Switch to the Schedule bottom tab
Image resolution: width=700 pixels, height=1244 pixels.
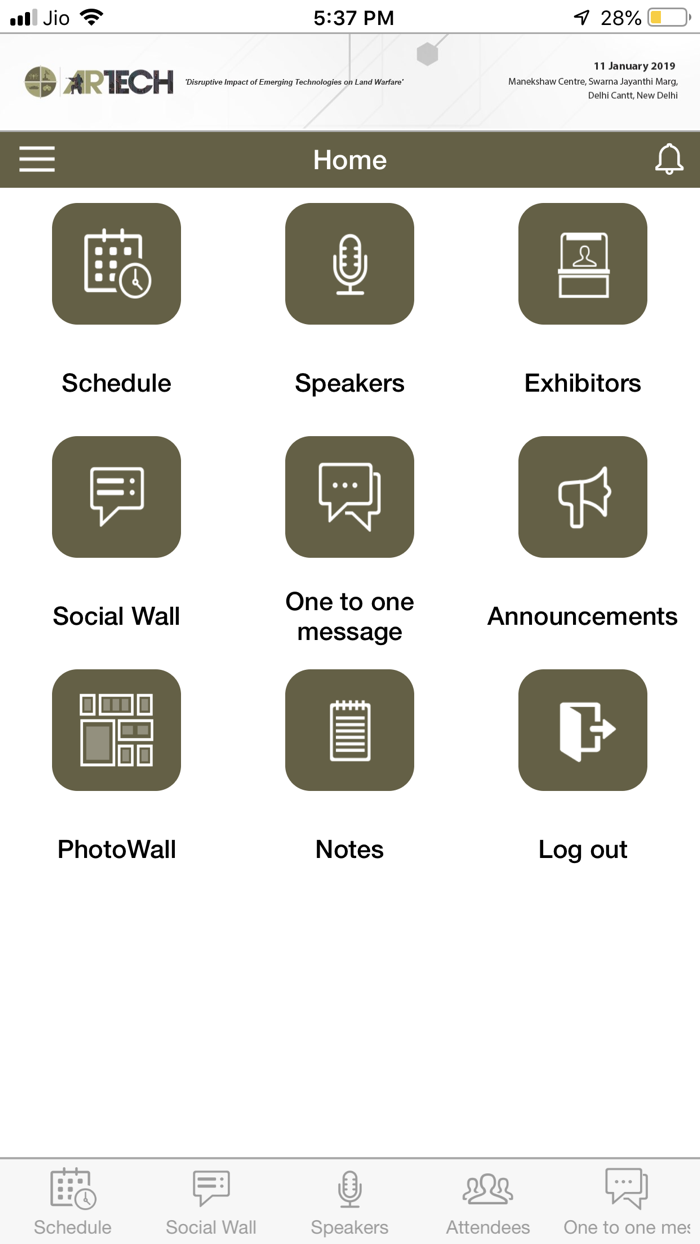pyautogui.click(x=73, y=1201)
